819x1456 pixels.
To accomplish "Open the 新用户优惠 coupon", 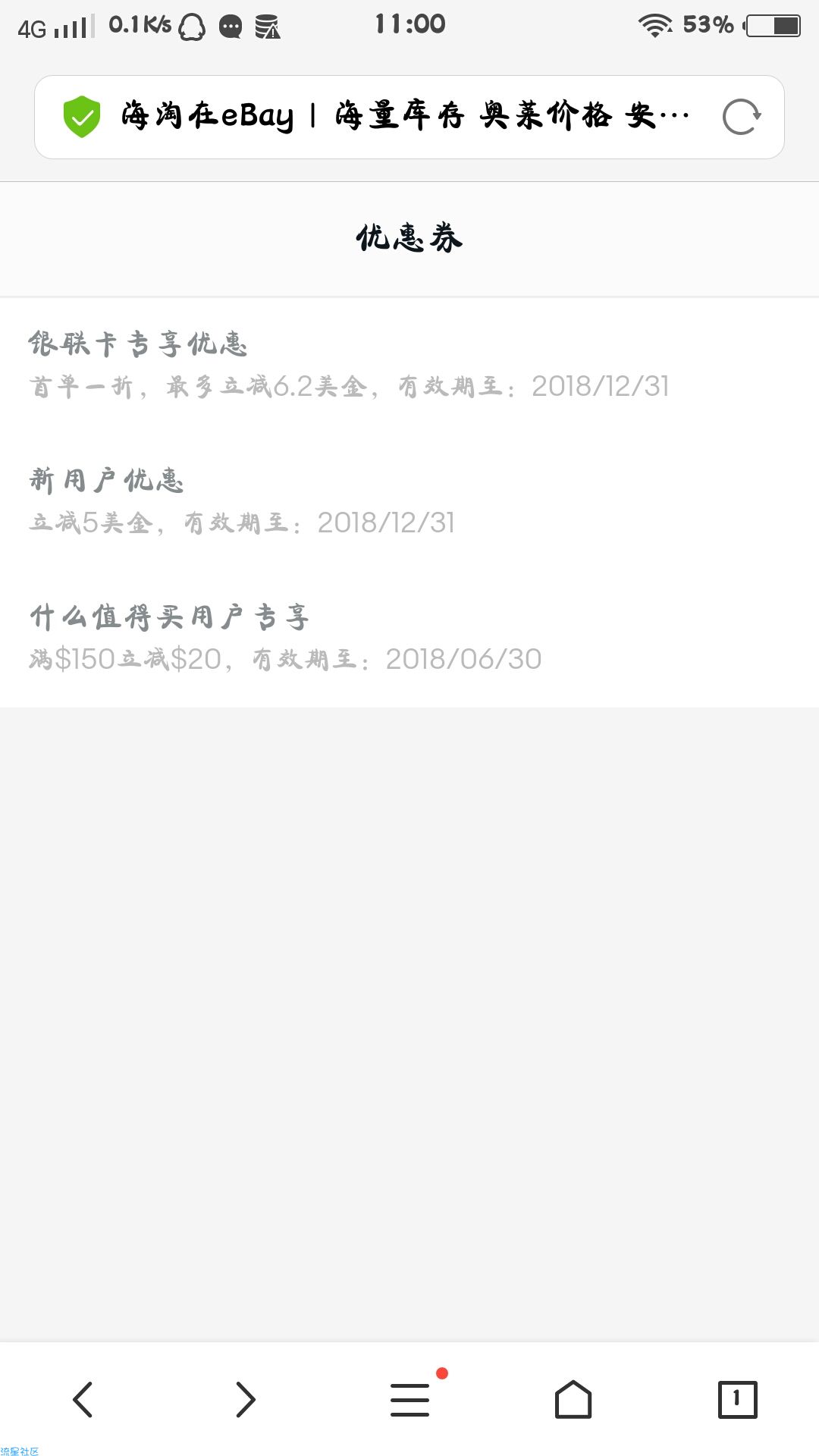I will coord(409,502).
